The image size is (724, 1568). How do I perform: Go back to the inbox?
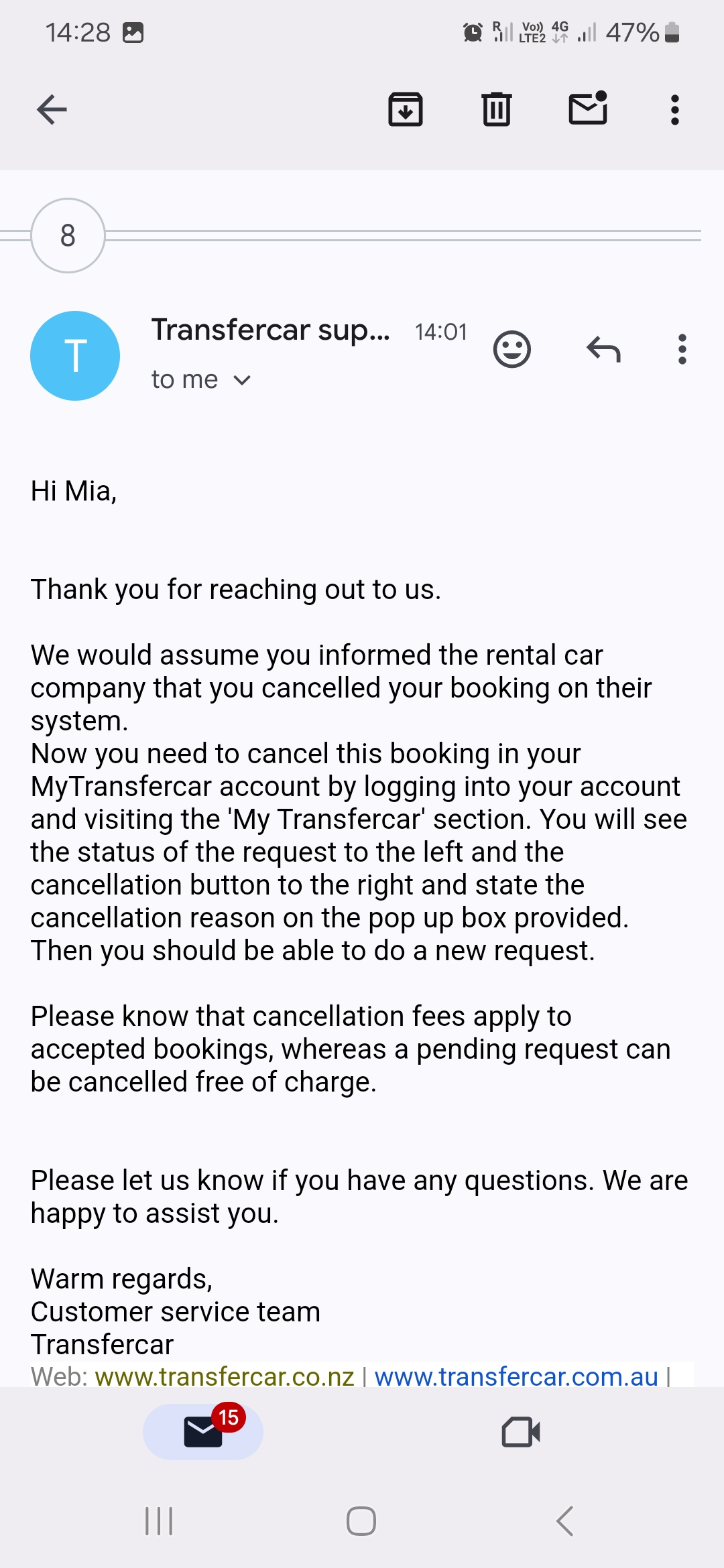click(x=52, y=110)
